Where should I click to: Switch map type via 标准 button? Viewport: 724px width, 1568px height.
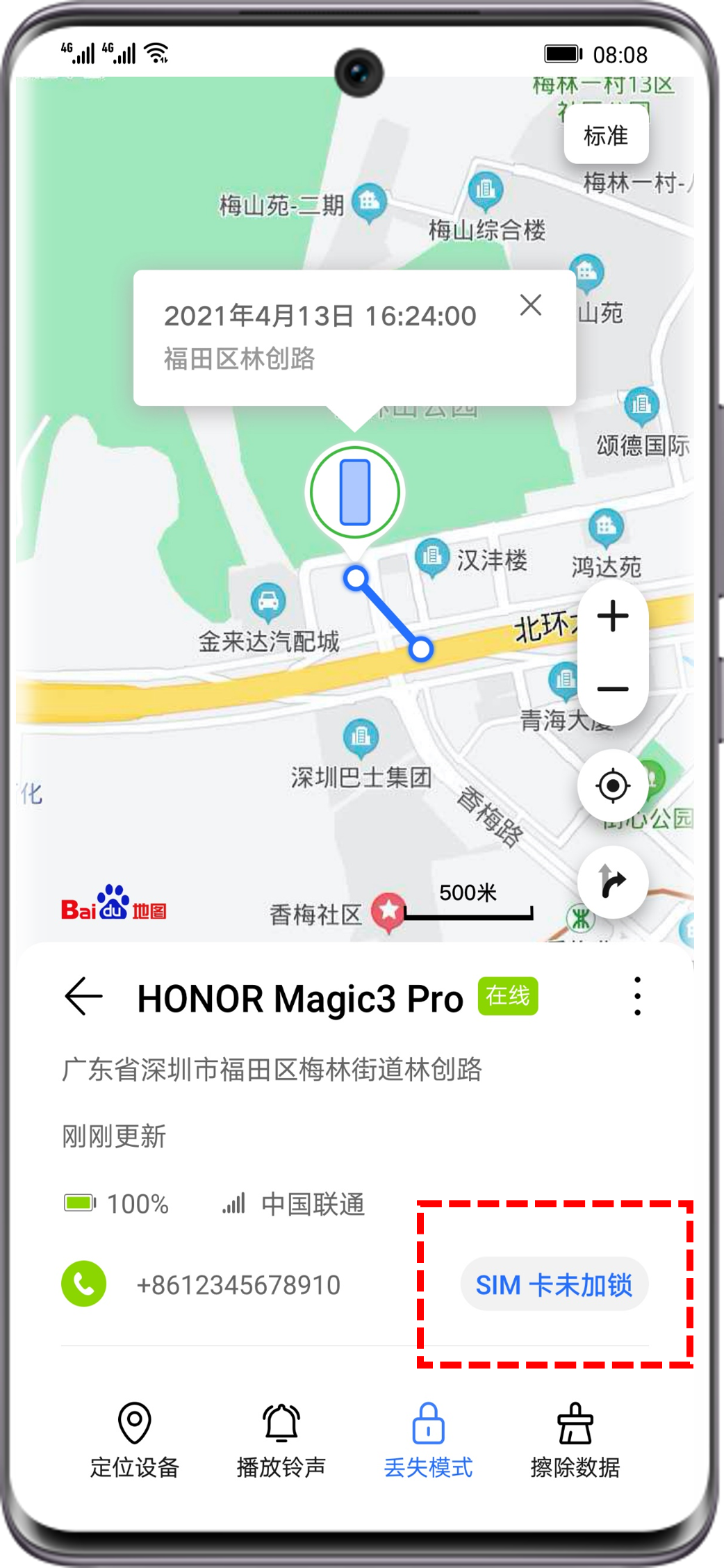(x=606, y=136)
